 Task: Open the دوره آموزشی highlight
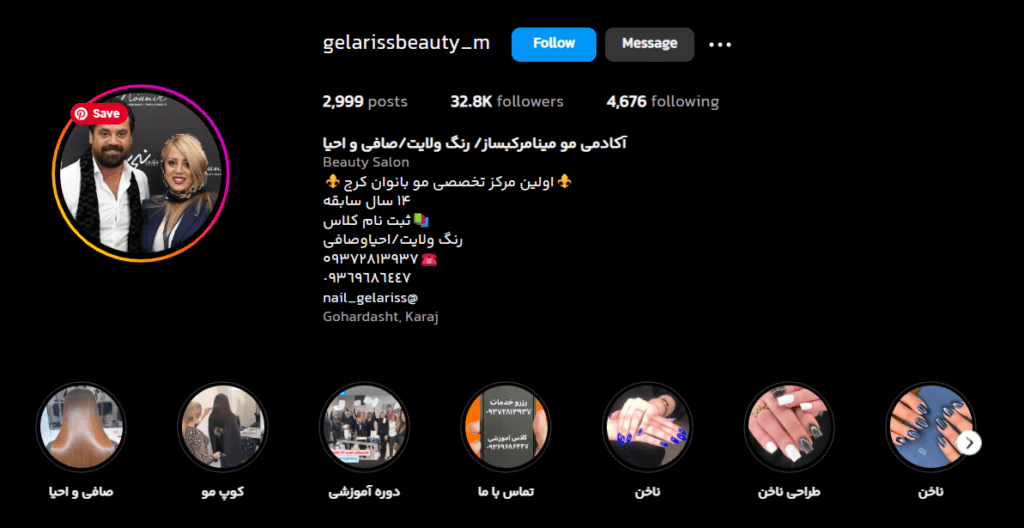point(365,428)
